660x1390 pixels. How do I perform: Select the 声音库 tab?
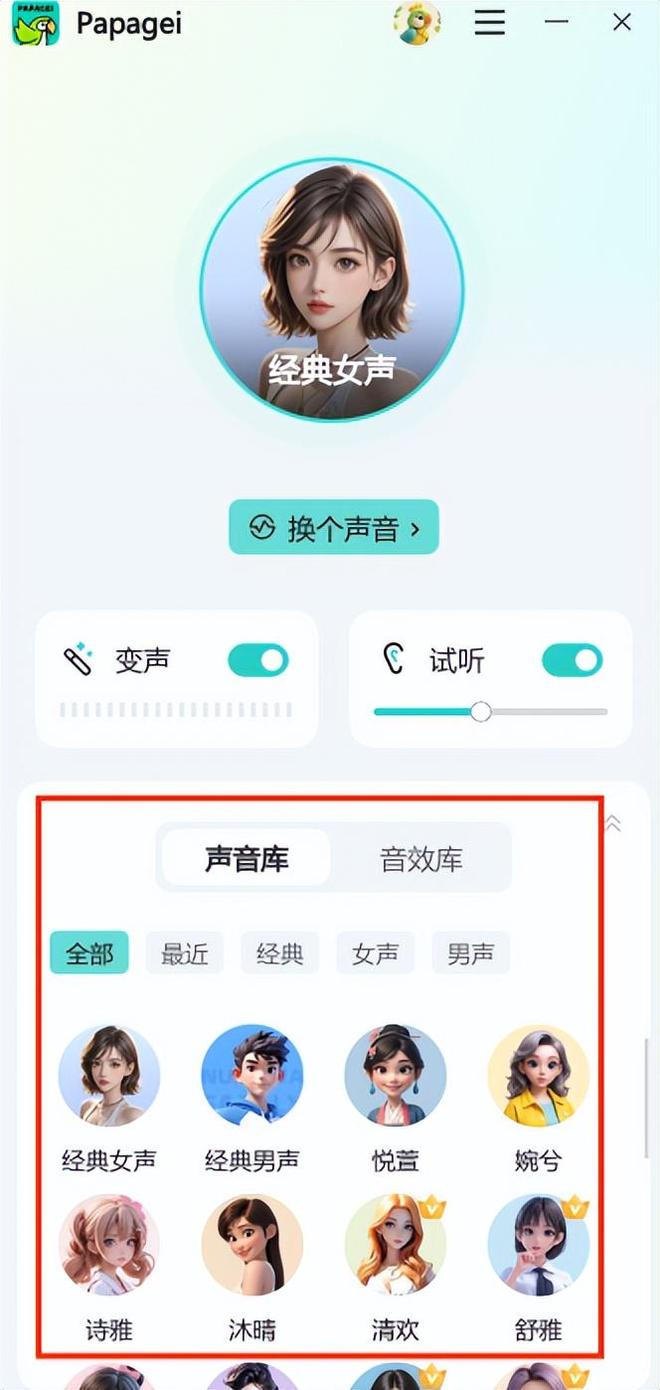[x=247, y=858]
